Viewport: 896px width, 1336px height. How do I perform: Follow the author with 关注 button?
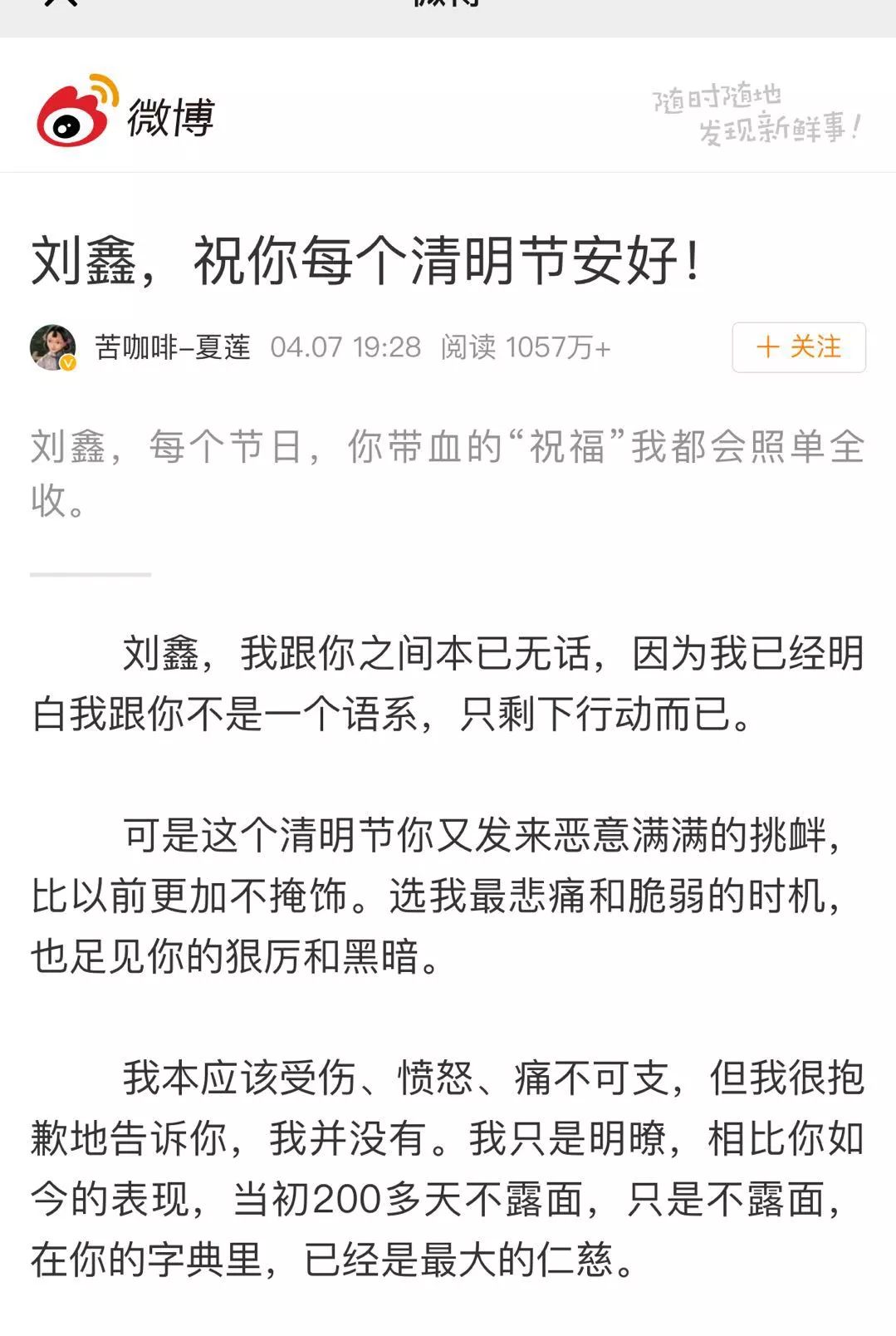[798, 347]
